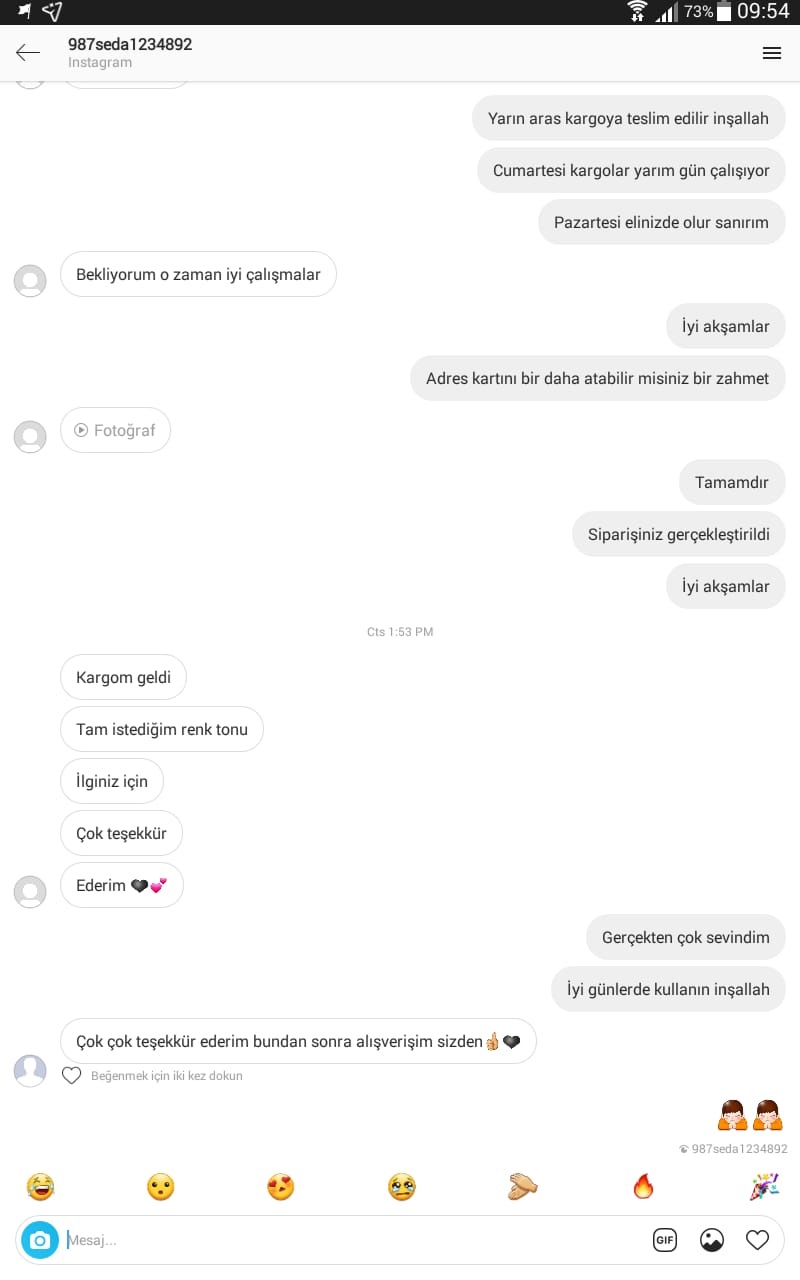View the Fotoğraf message

pyautogui.click(x=115, y=430)
